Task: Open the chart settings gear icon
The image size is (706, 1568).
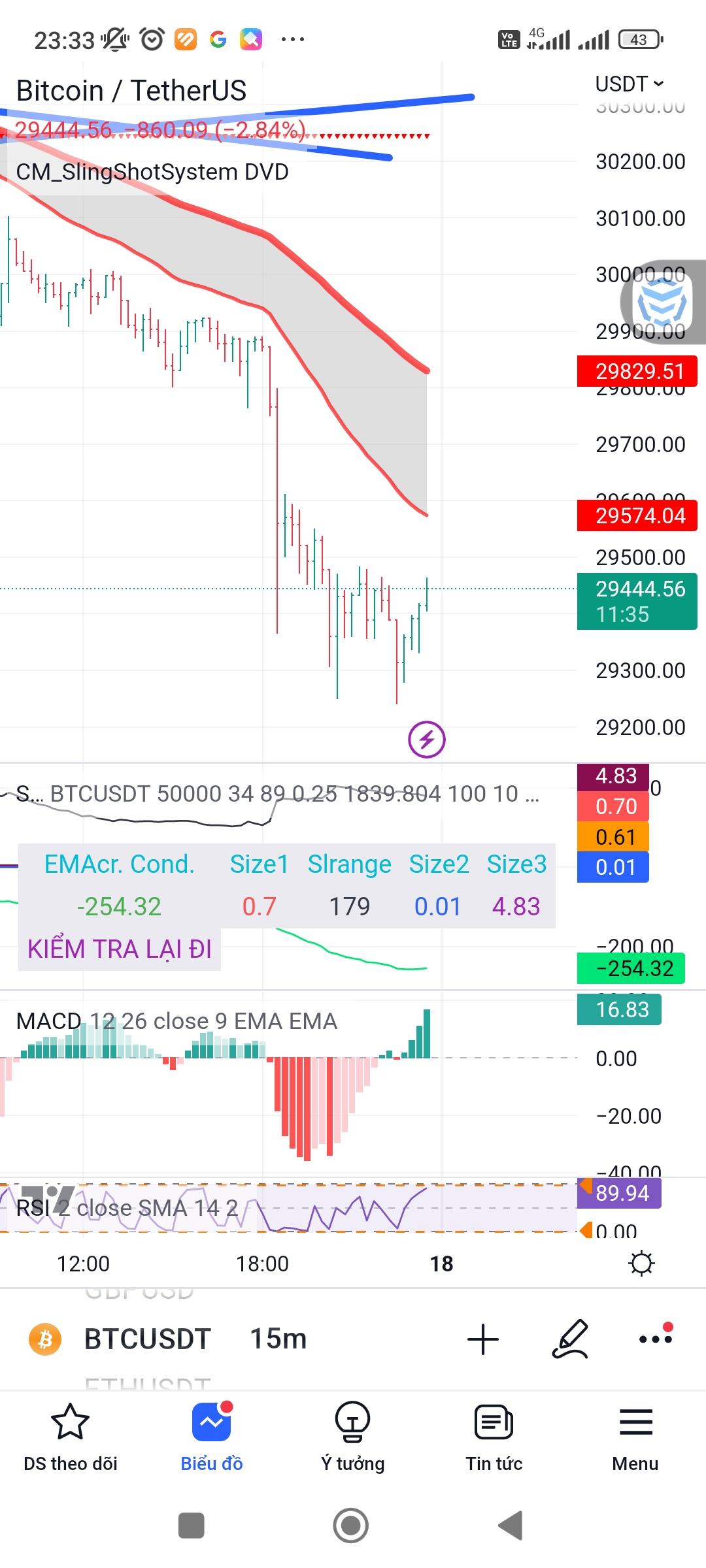Action: coord(641,1263)
